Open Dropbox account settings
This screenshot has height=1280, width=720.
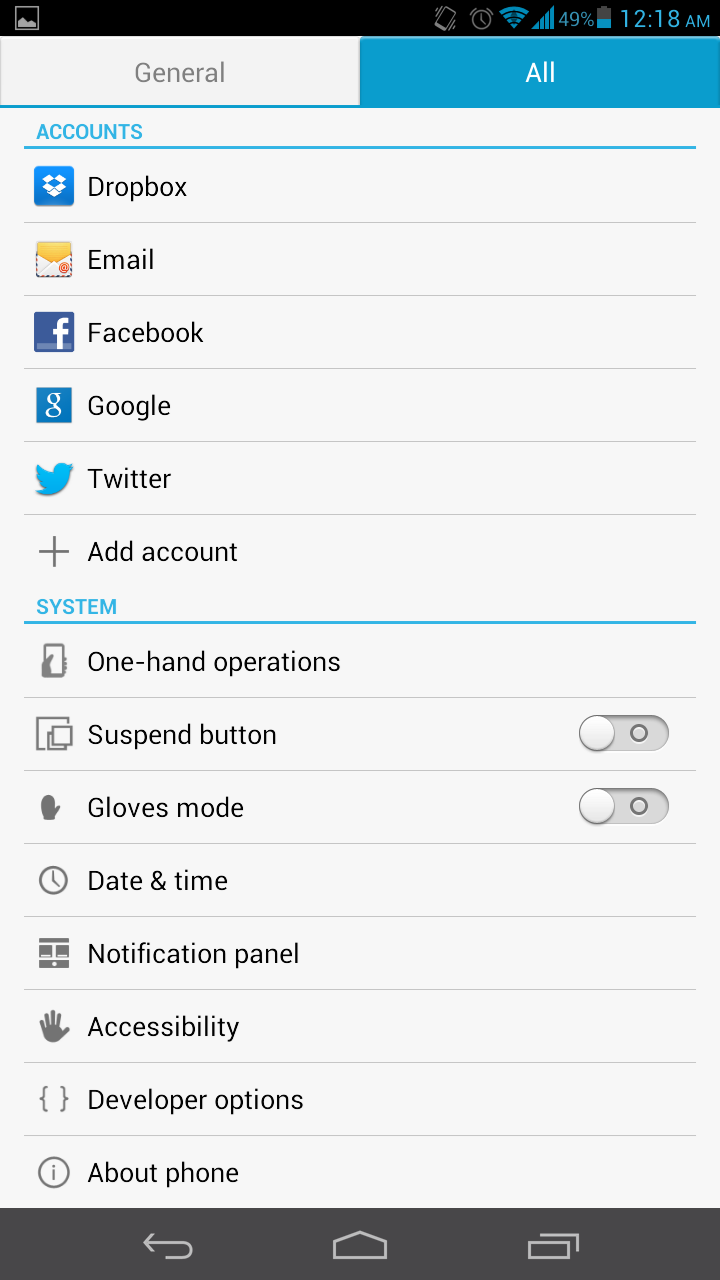pos(360,186)
